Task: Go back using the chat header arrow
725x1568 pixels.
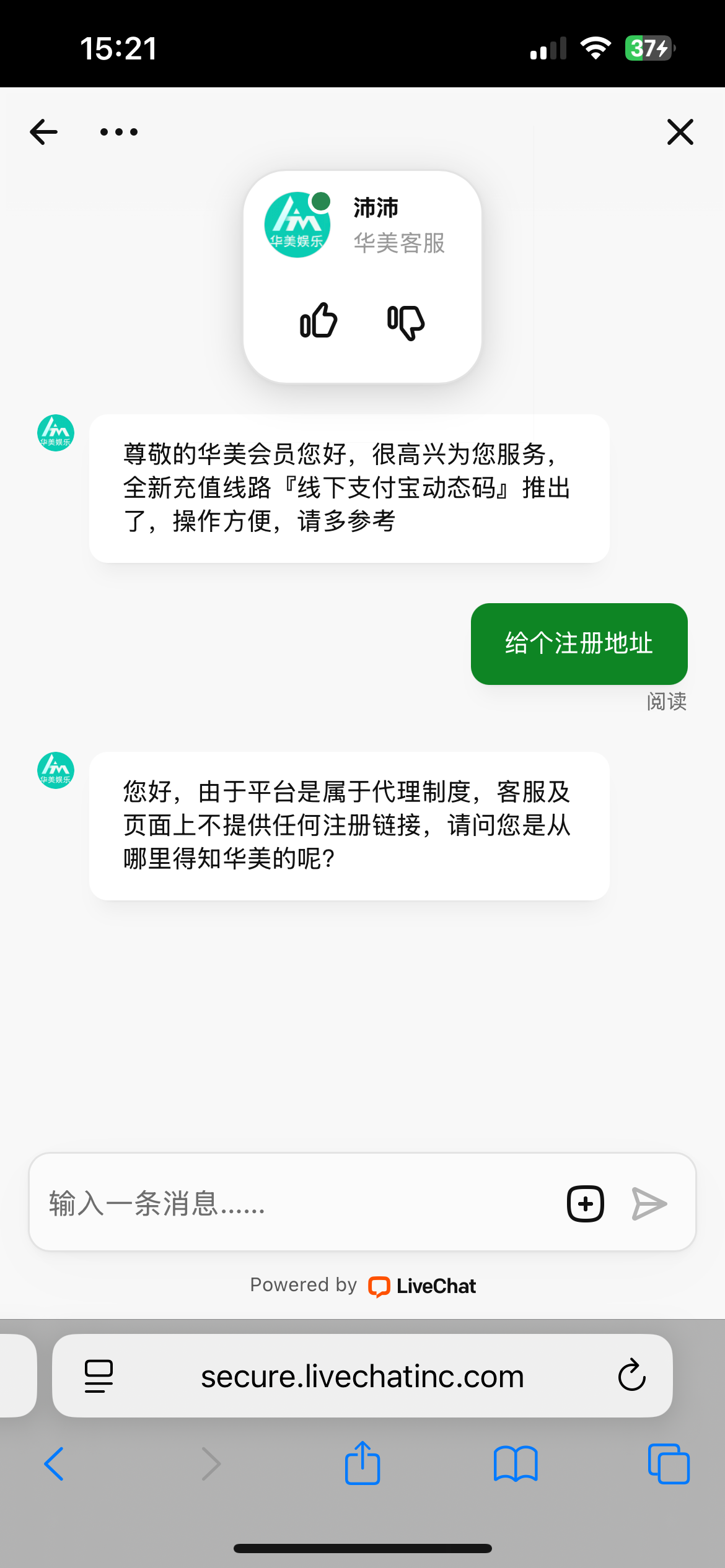Action: pos(43,132)
